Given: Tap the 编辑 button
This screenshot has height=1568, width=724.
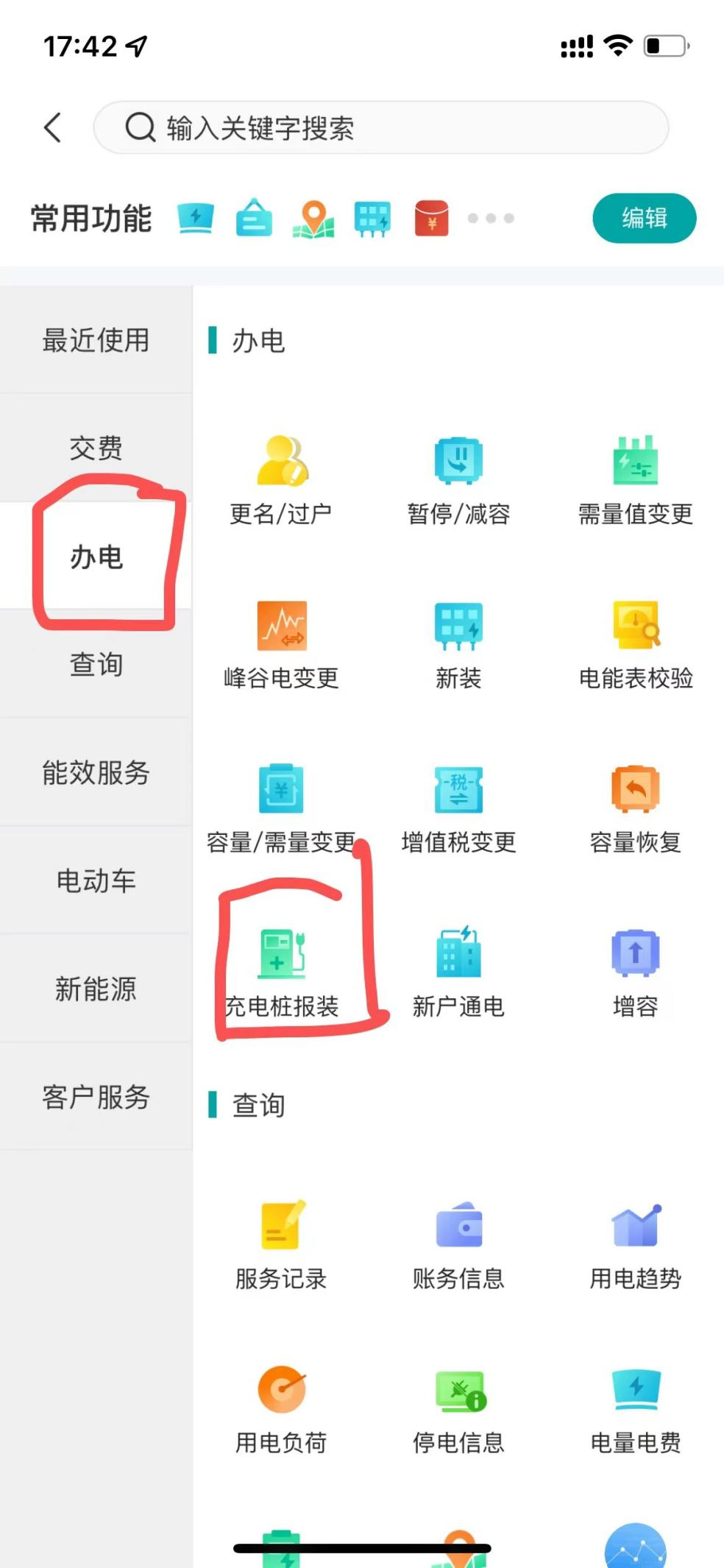Looking at the screenshot, I should (644, 218).
